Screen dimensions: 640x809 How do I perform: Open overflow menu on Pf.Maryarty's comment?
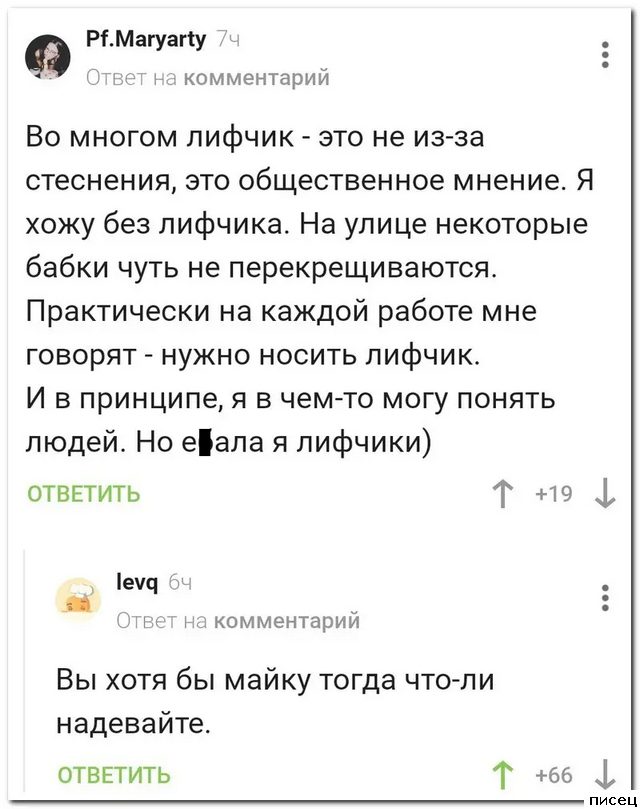605,55
